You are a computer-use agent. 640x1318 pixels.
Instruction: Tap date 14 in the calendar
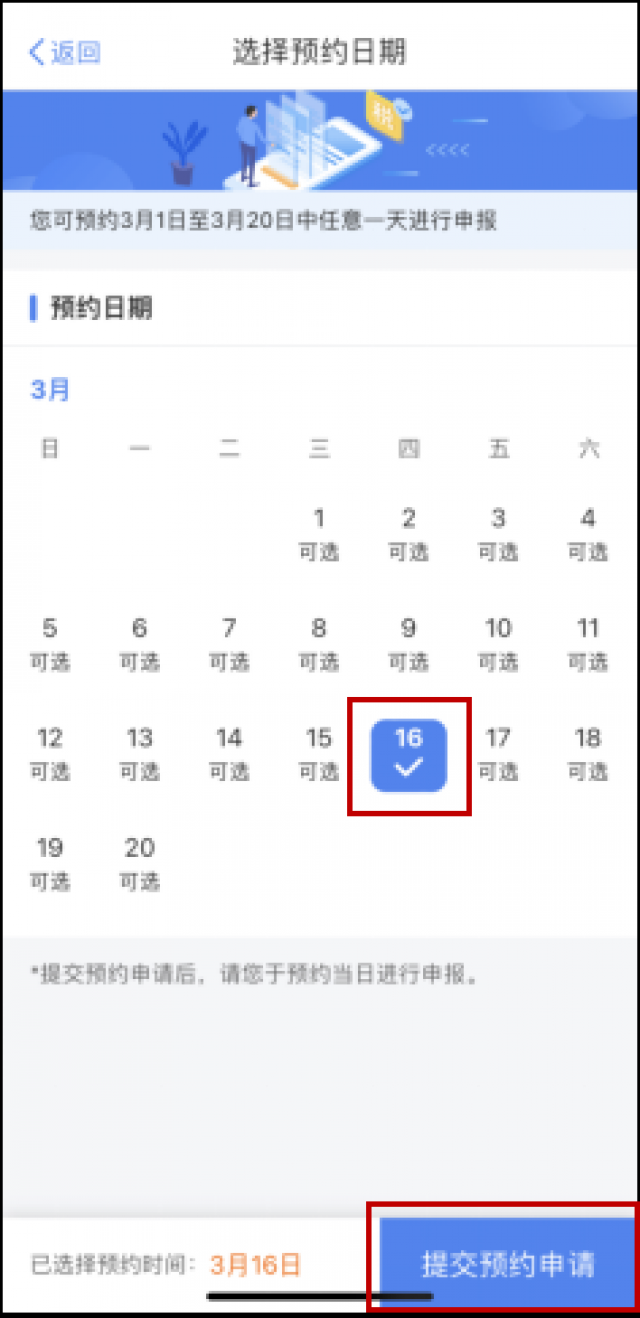tap(229, 753)
